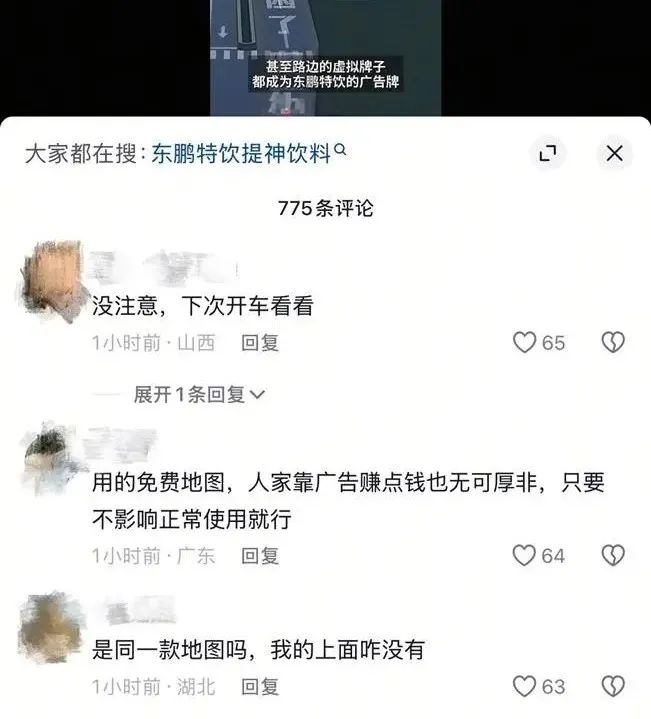Open profile of the 广东 commenter's avatar

click(x=52, y=456)
